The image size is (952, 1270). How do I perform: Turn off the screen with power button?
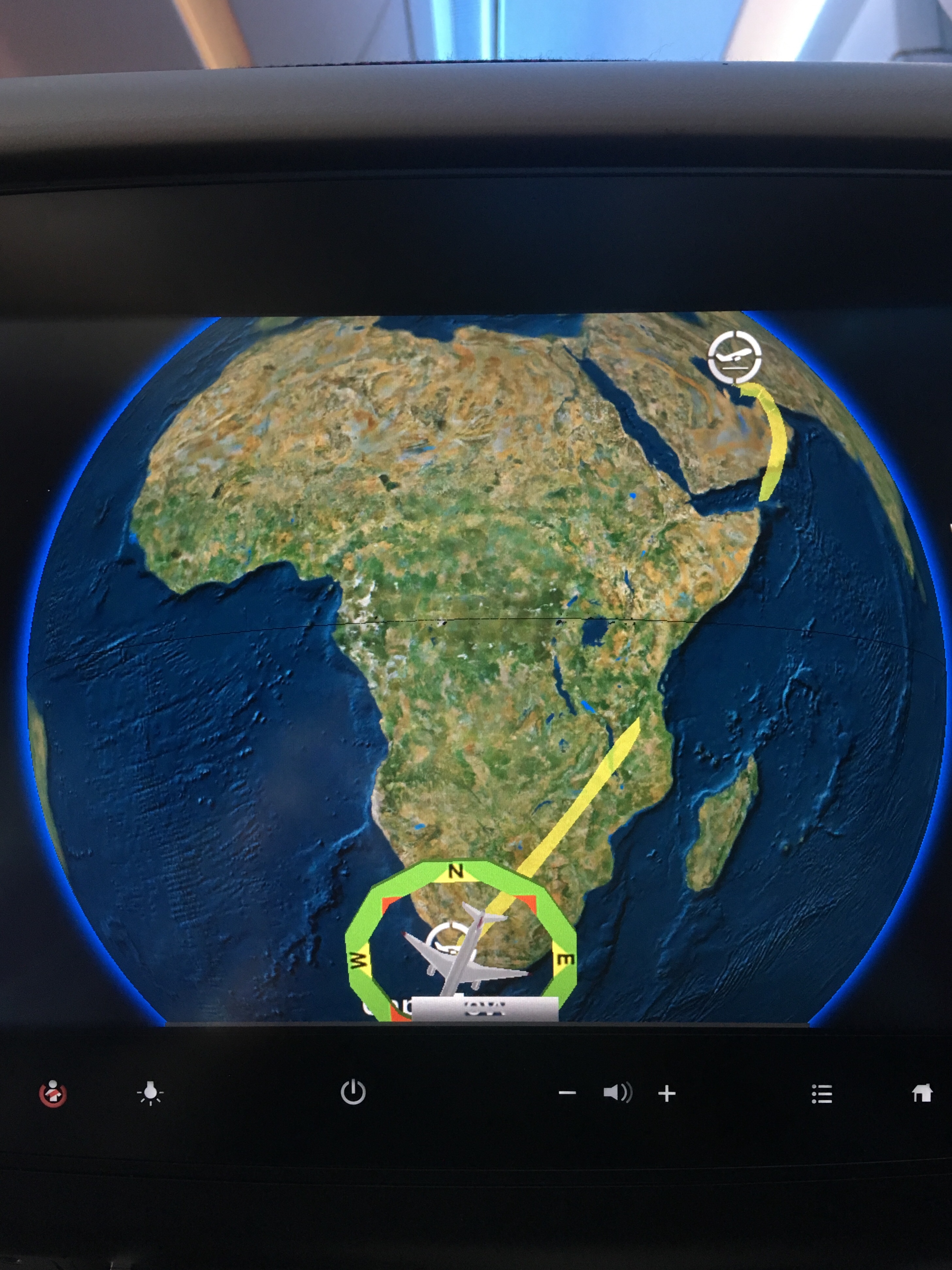(353, 1092)
